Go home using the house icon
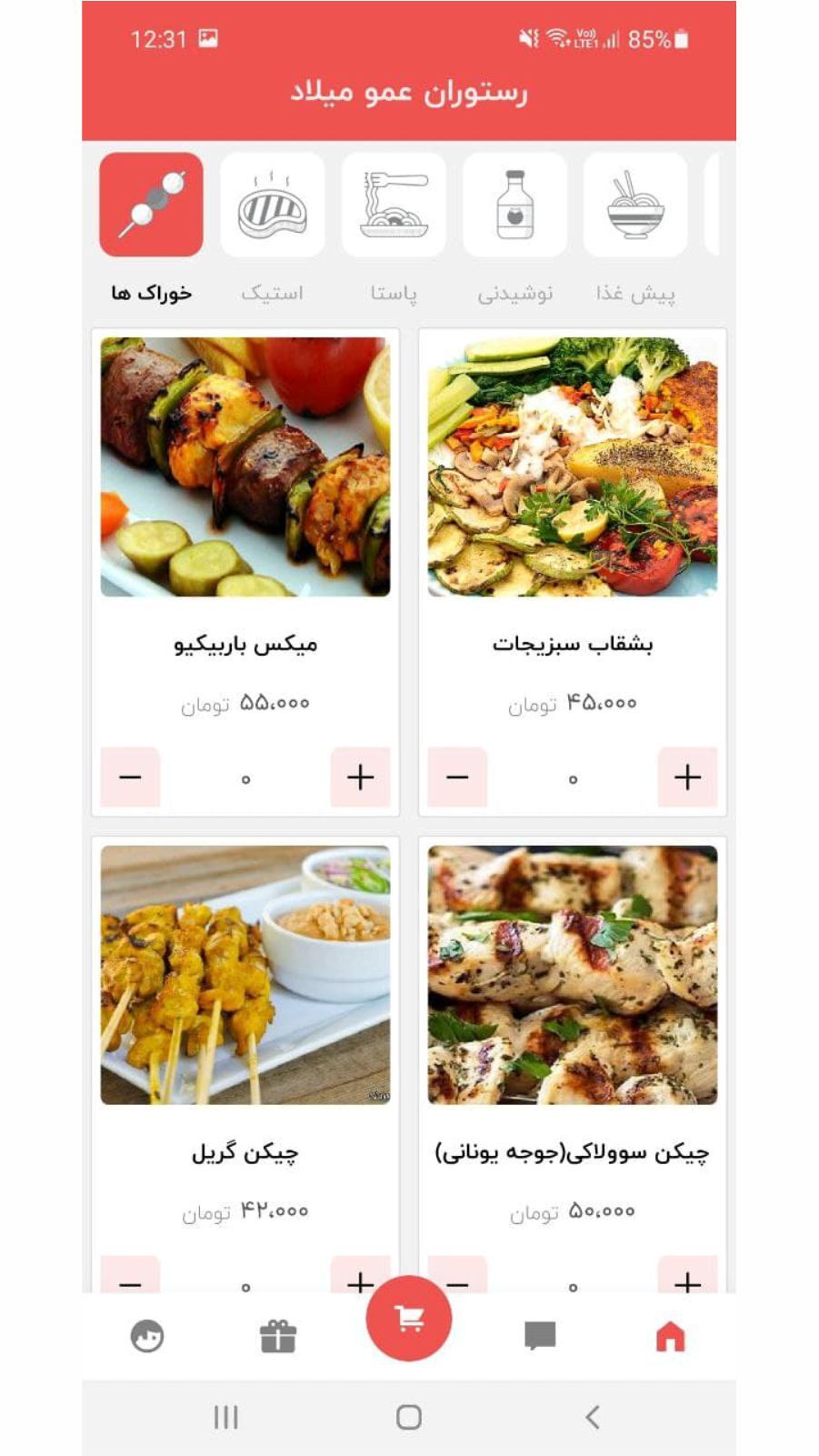Image resolution: width=819 pixels, height=1456 pixels. [x=669, y=1337]
